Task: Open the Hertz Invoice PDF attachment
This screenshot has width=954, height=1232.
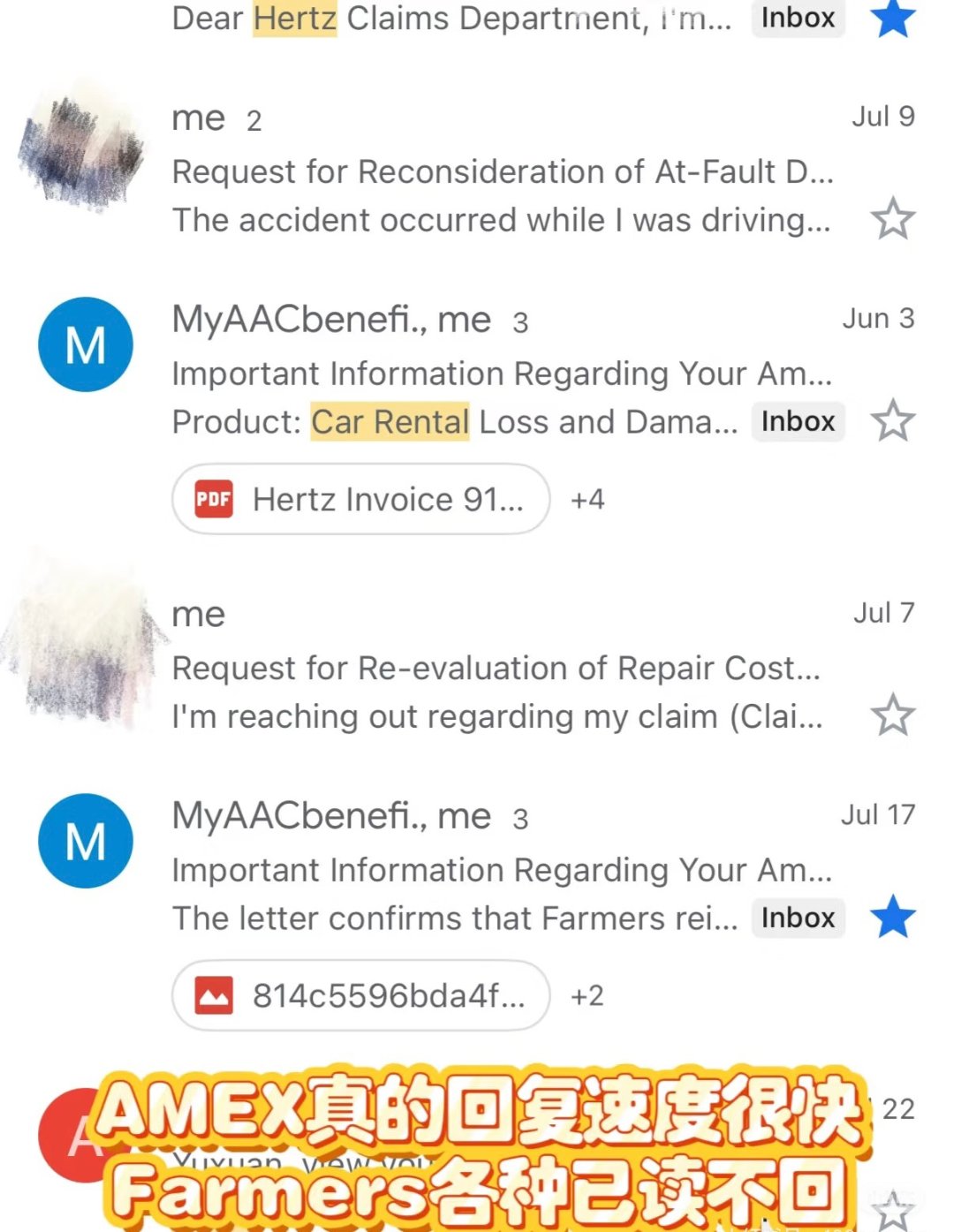Action: click(360, 500)
